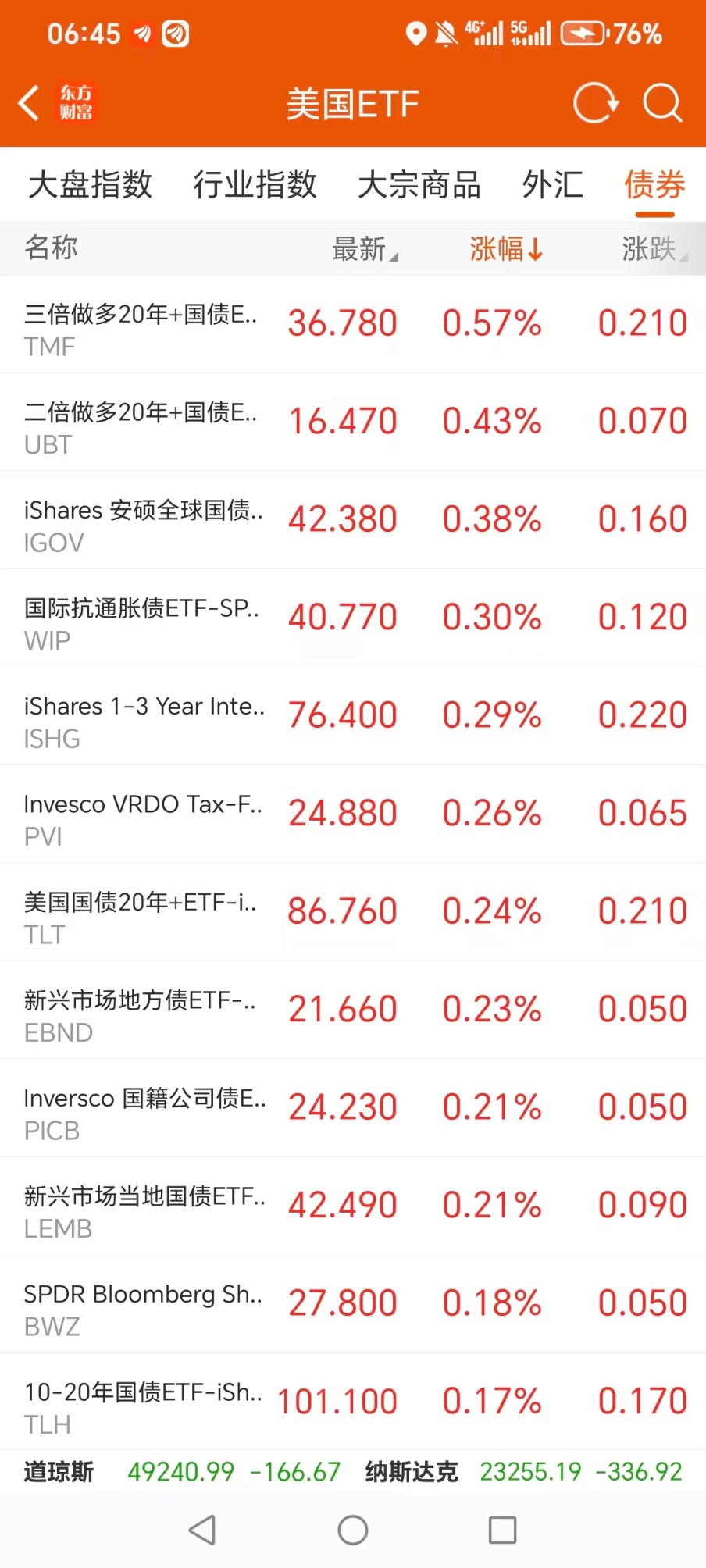This screenshot has width=706, height=1568.
Task: Open the TLT ETF row
Action: pos(353,912)
